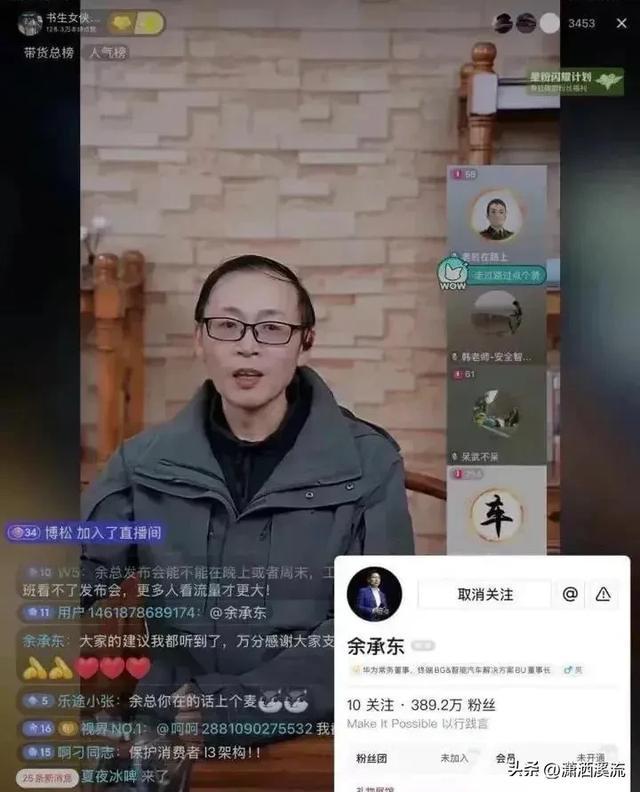Viewport: 640px width, 792px height.
Task: Tap 取消关注 to unfollow 余承东
Action: click(484, 594)
